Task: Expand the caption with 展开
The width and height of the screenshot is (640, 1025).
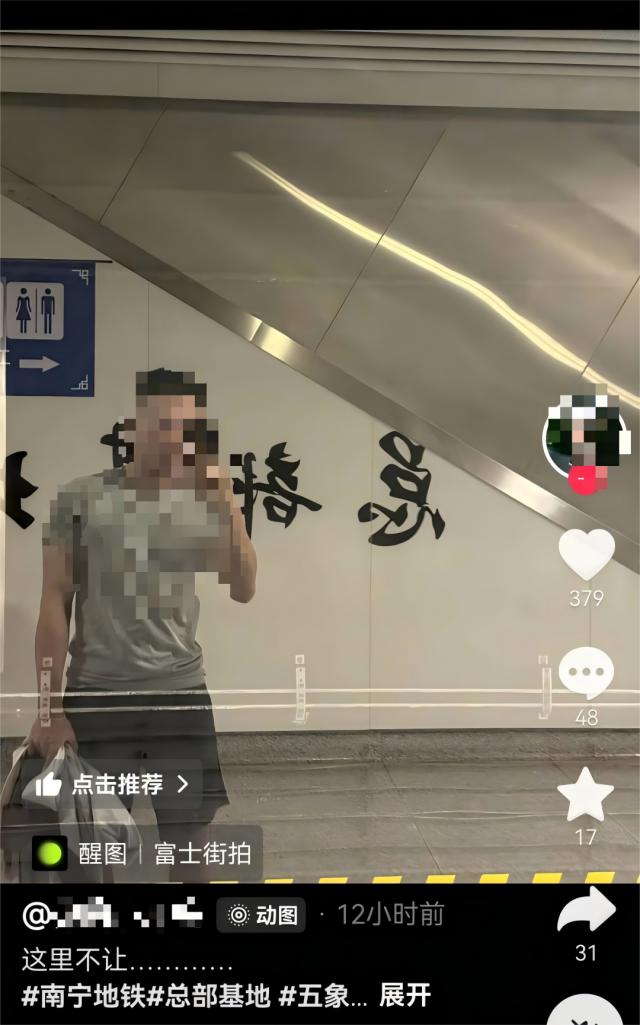Action: click(x=405, y=995)
